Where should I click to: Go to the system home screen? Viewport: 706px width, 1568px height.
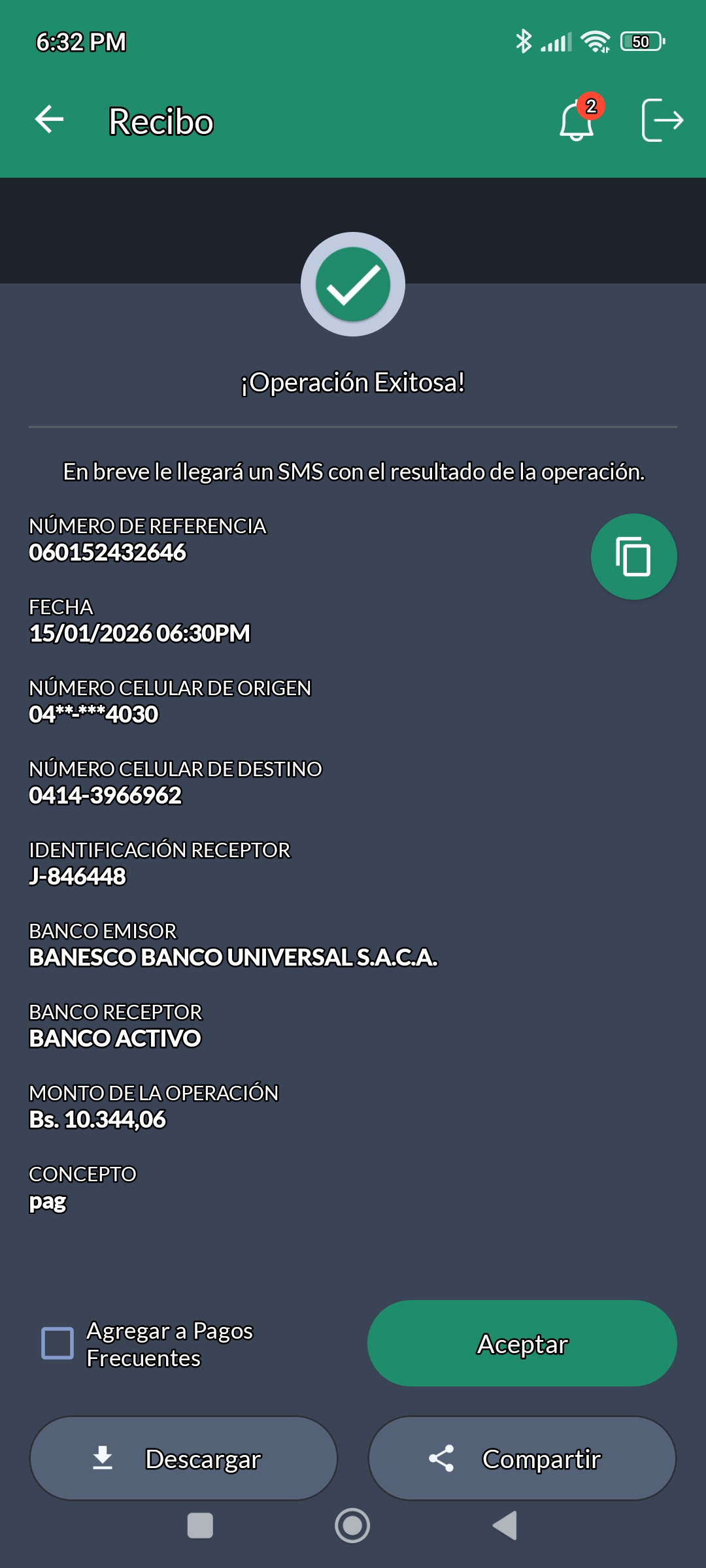pos(352,1526)
